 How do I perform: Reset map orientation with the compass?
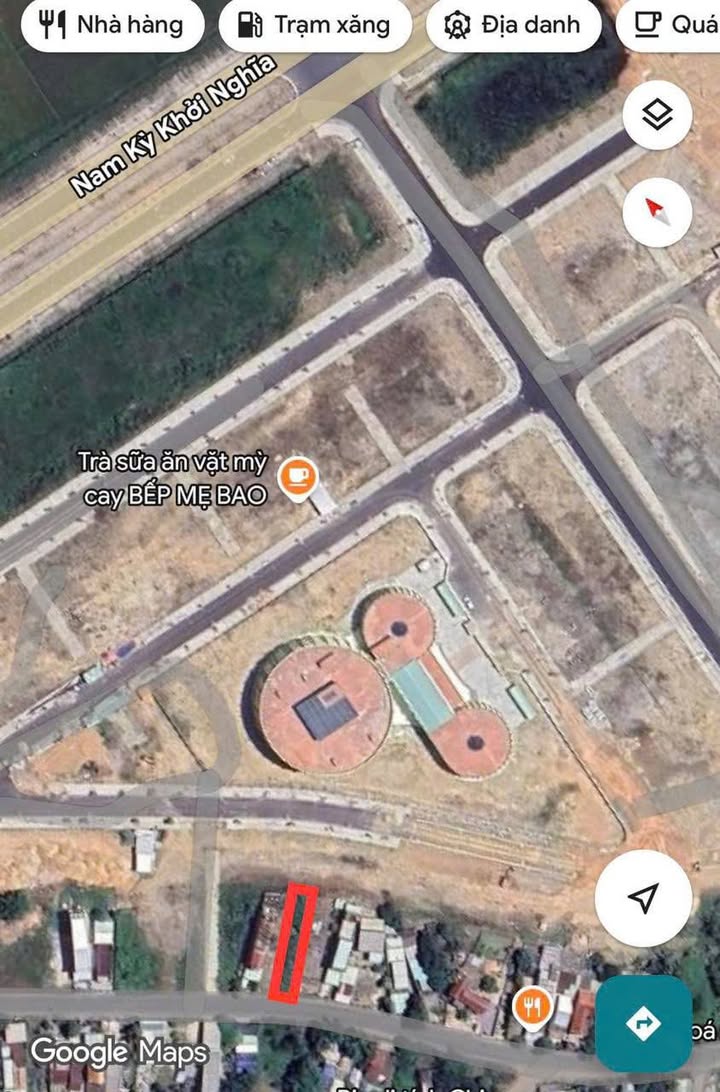coord(657,211)
